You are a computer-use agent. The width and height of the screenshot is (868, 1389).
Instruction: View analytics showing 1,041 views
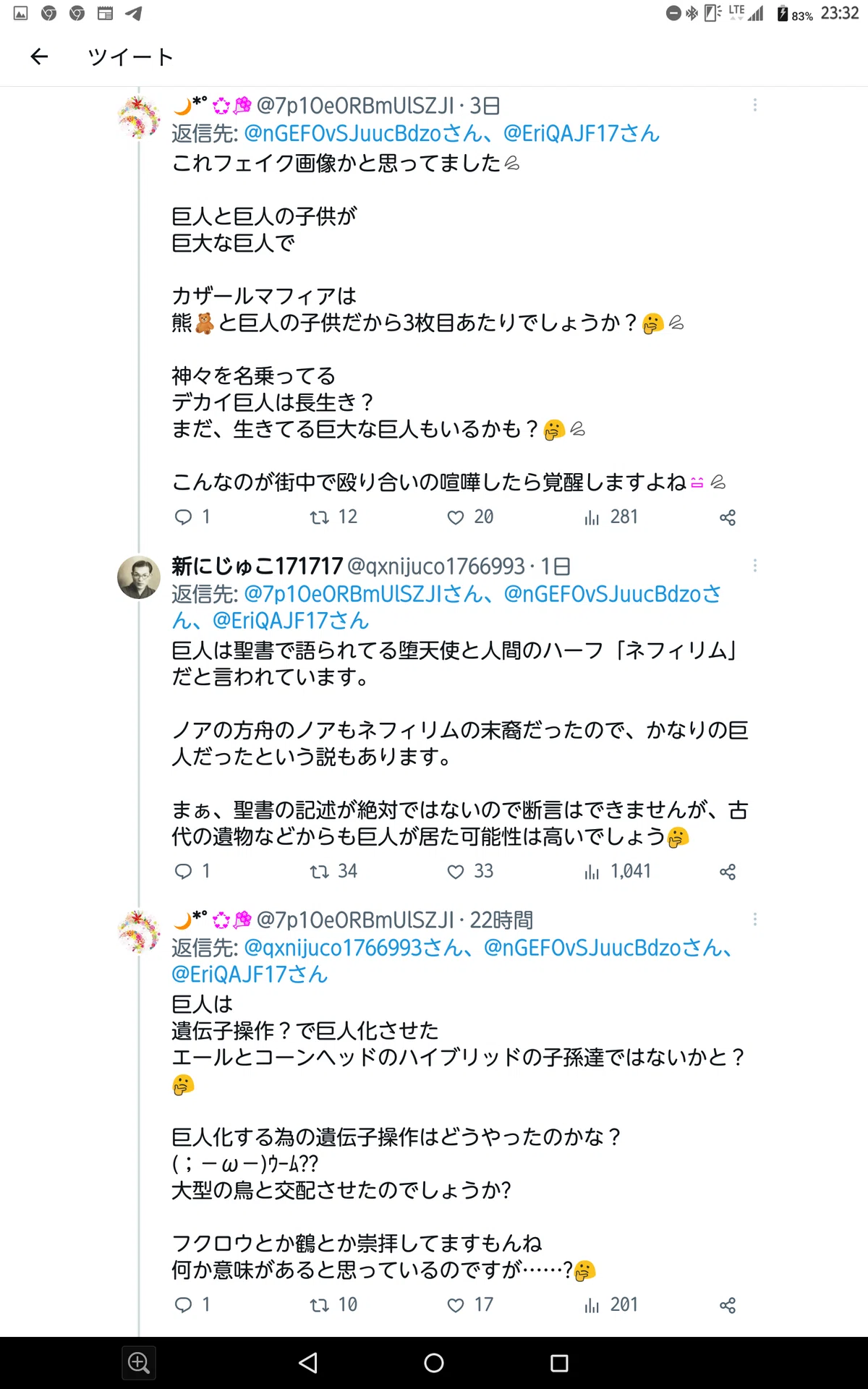618,872
